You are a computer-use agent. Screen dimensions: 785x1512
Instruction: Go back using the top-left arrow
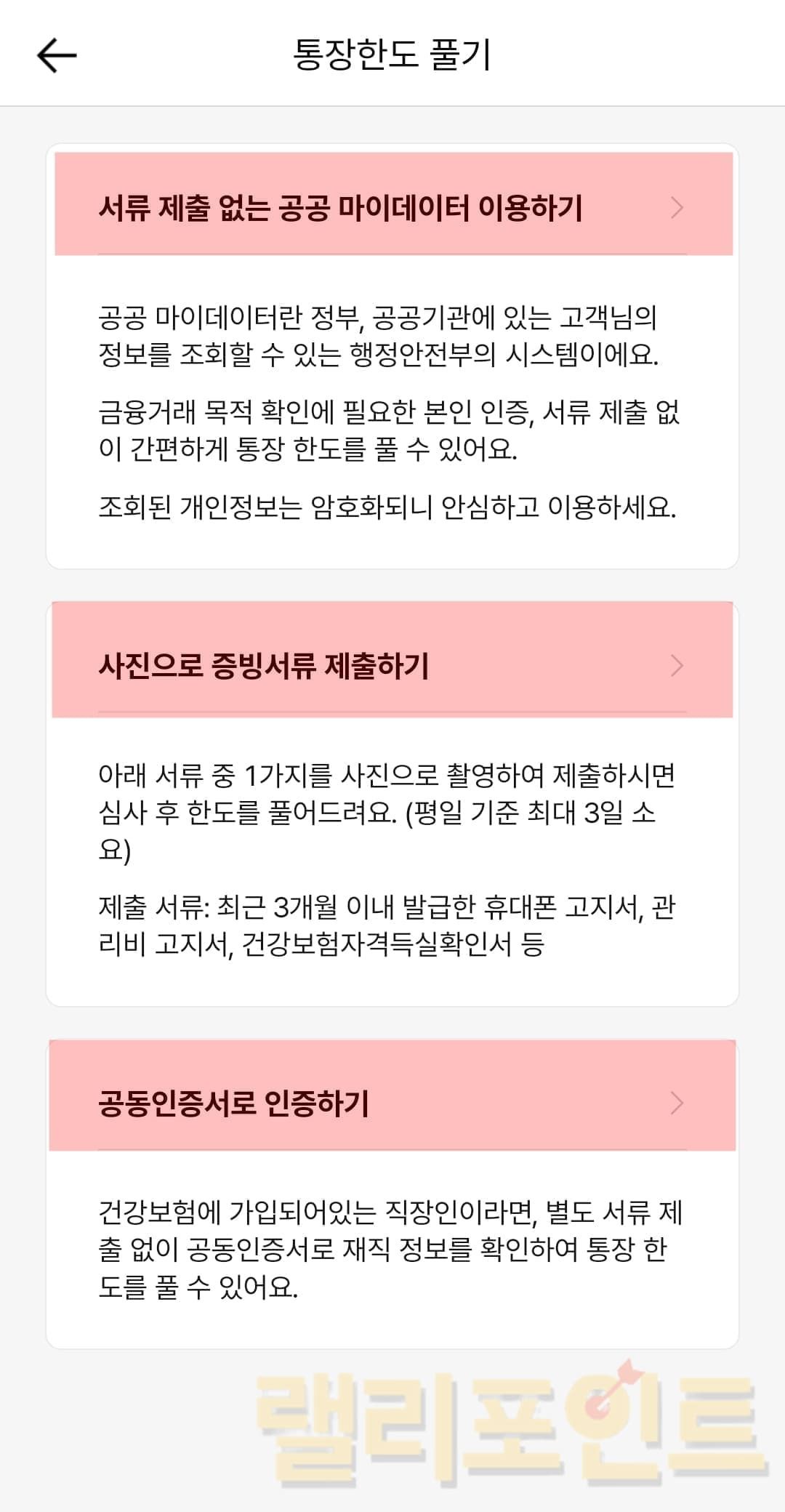(x=57, y=55)
